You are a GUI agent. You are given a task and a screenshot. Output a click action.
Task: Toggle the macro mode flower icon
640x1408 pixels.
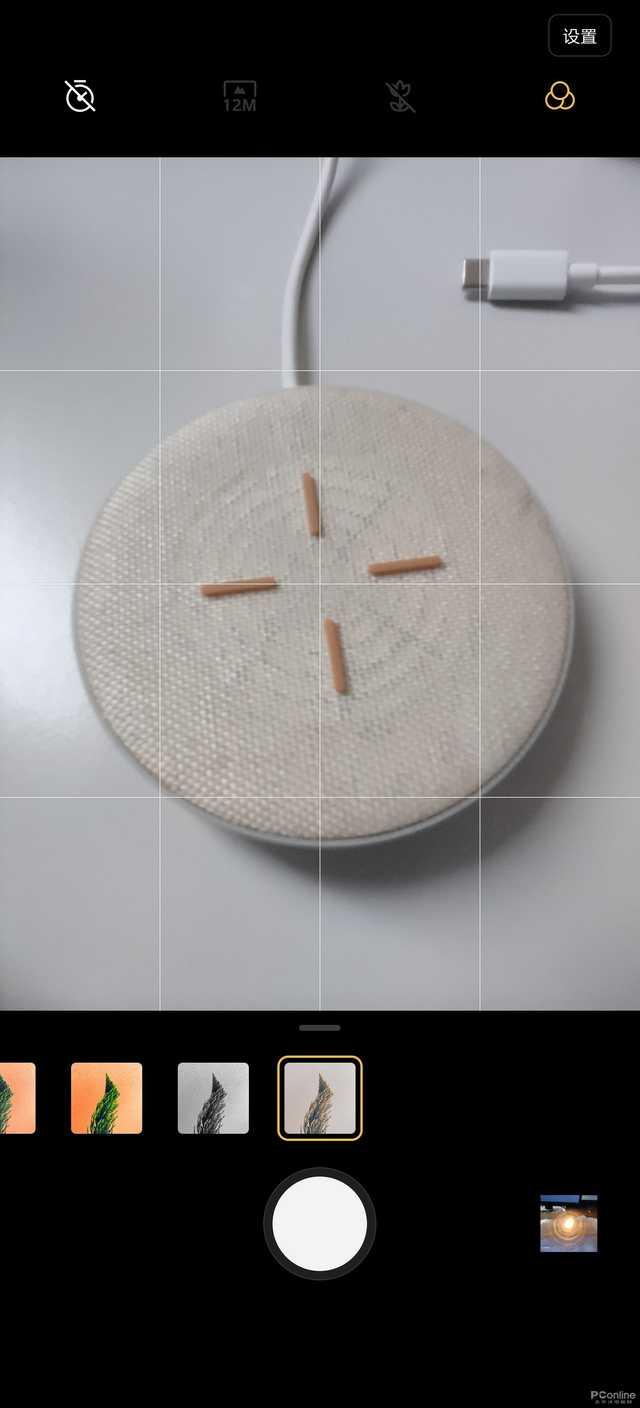pos(400,96)
